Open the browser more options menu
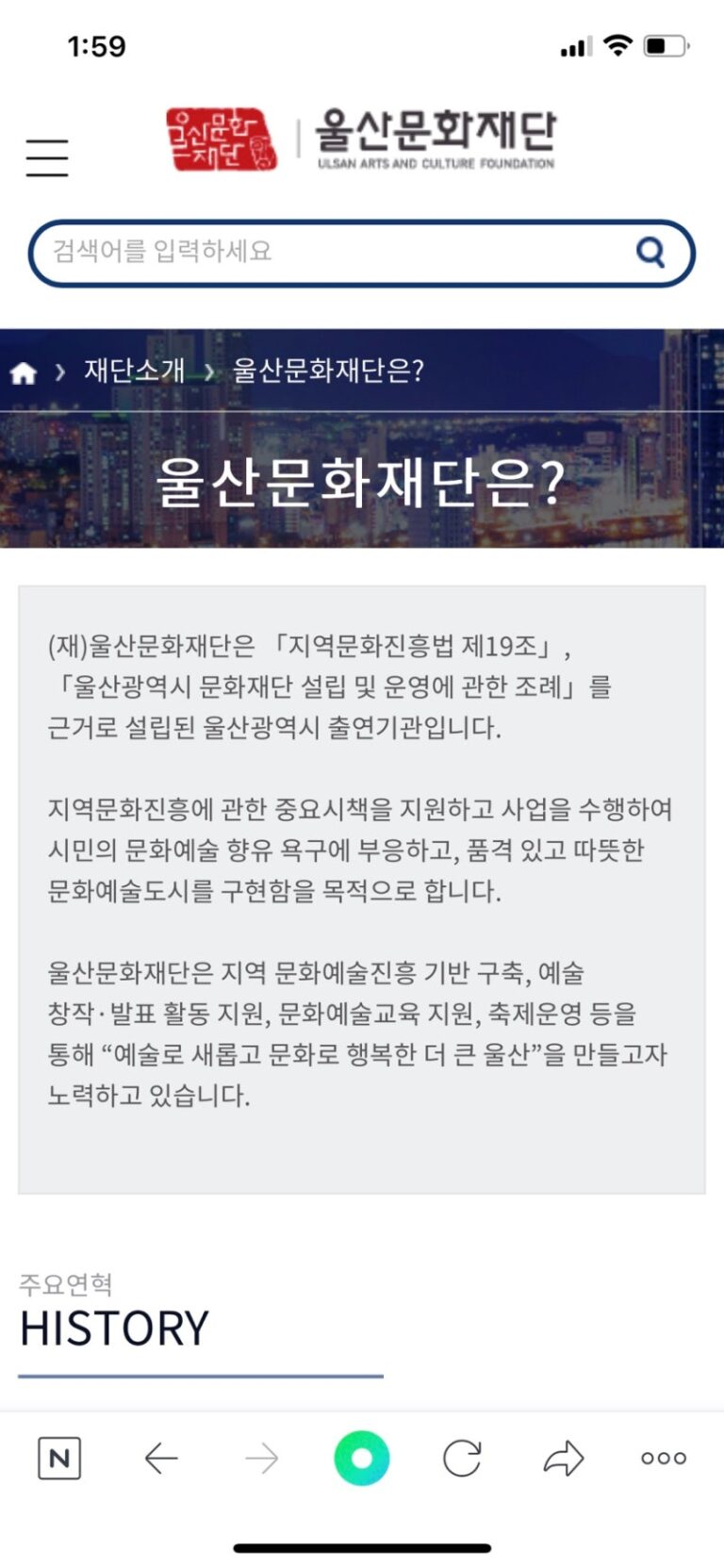This screenshot has width=724, height=1568. 664,1459
